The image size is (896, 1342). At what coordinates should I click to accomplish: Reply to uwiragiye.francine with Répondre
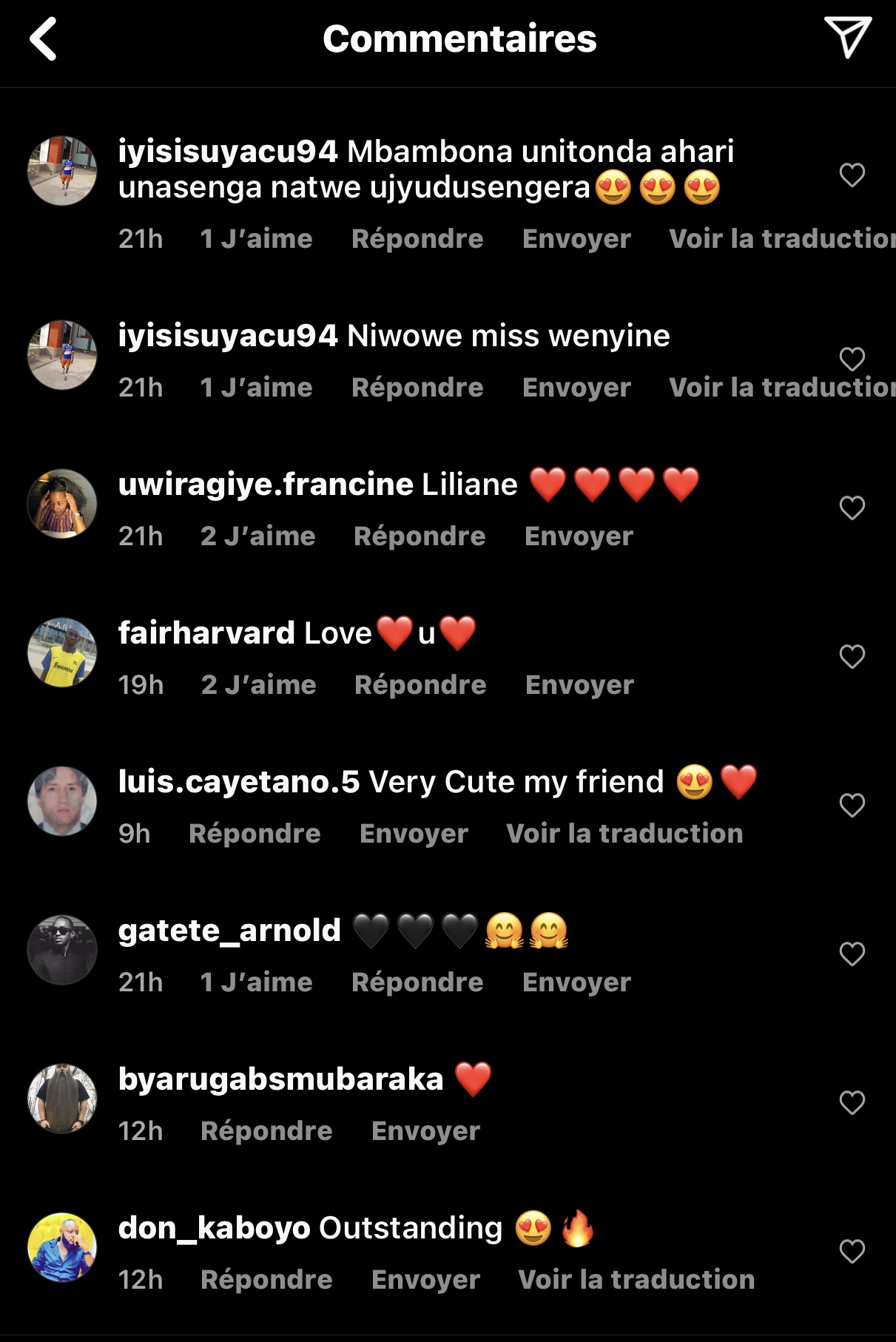pyautogui.click(x=420, y=536)
